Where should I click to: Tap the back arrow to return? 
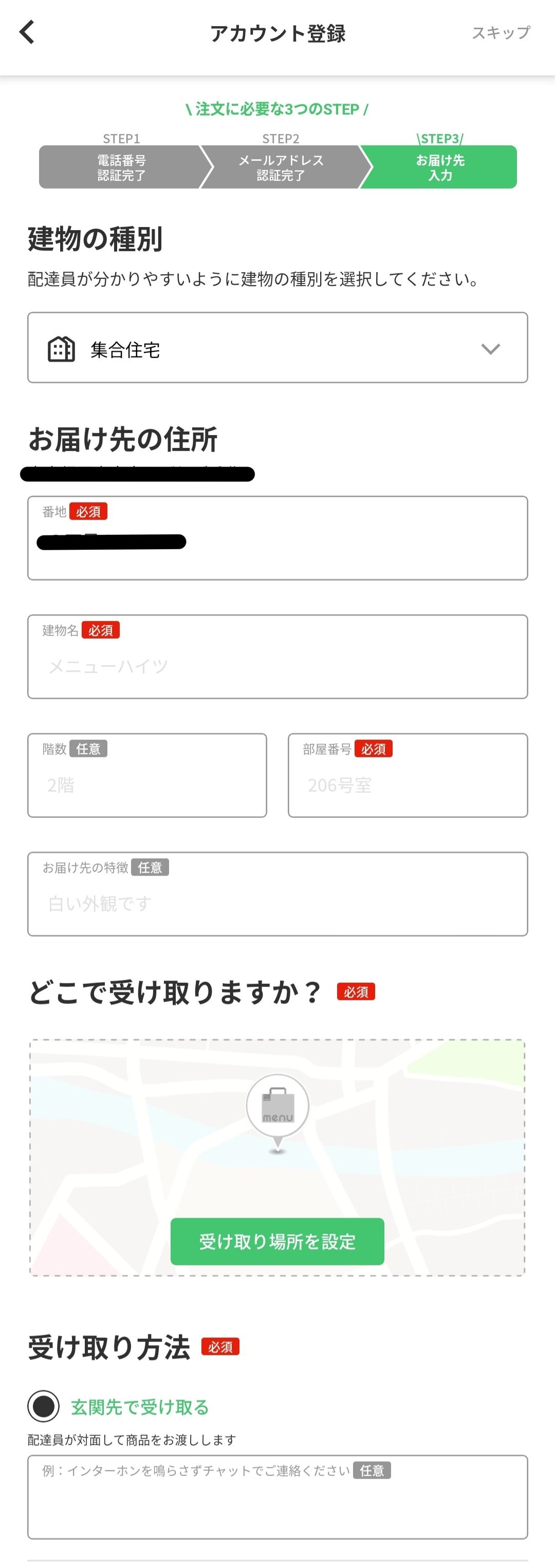point(27,32)
